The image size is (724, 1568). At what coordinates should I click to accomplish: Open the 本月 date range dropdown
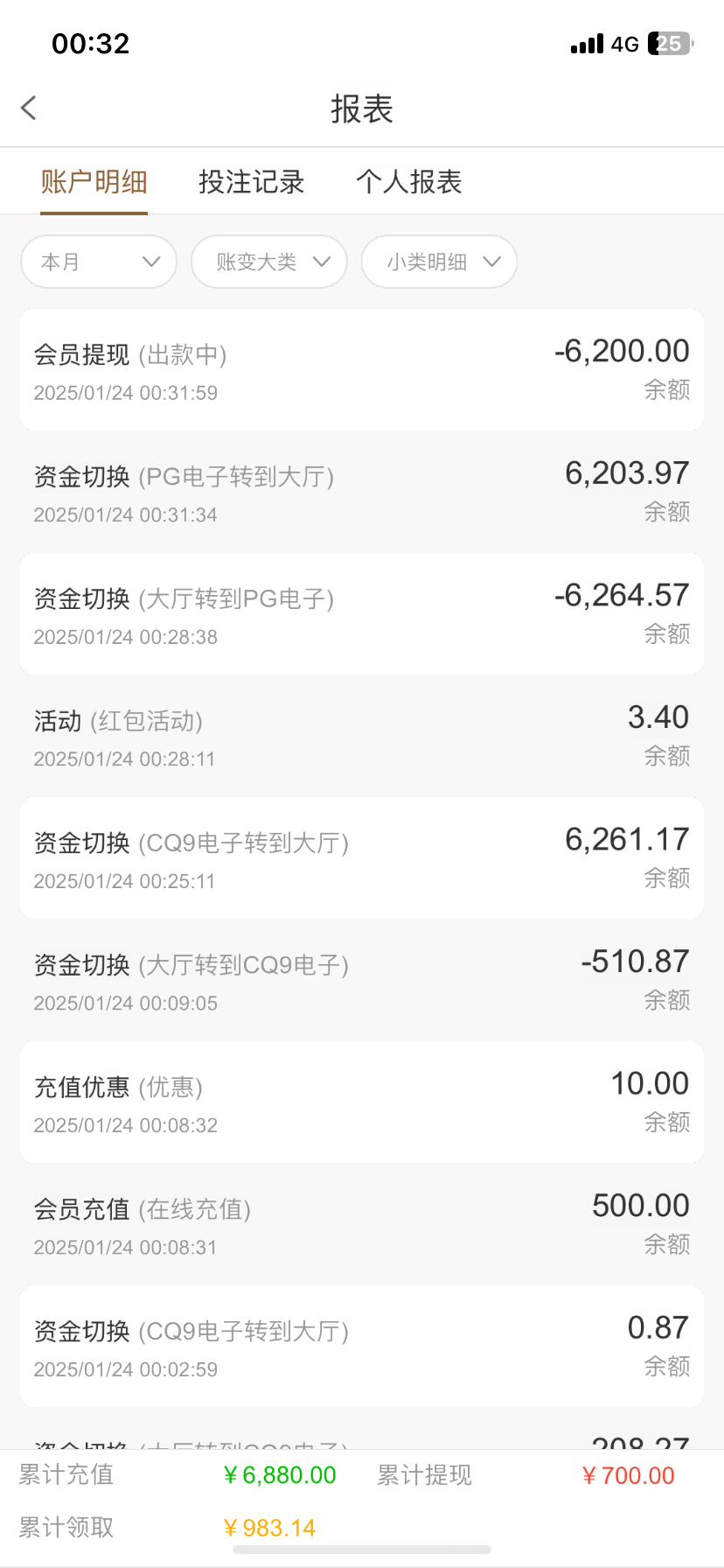pyautogui.click(x=99, y=262)
